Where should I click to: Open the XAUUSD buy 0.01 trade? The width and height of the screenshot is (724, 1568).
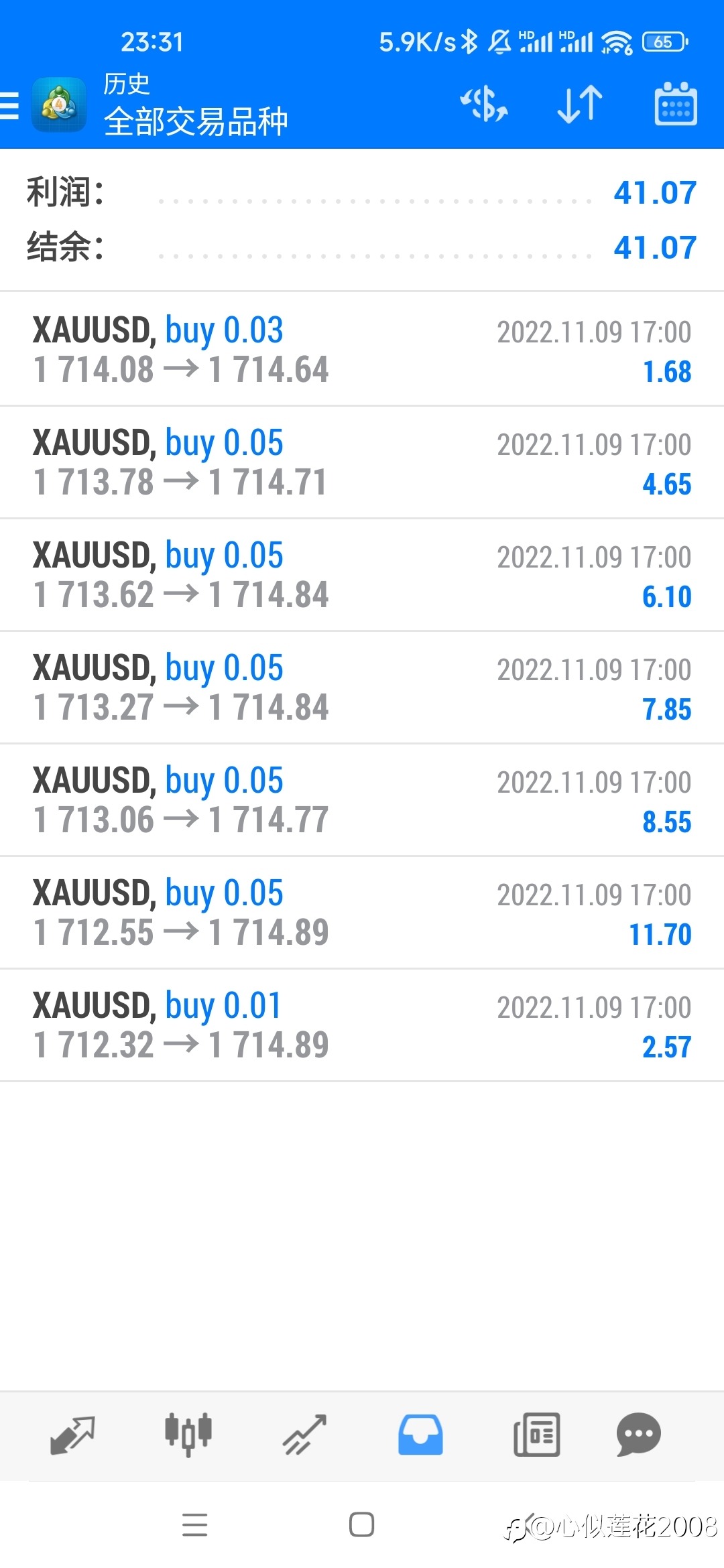pos(362,1025)
